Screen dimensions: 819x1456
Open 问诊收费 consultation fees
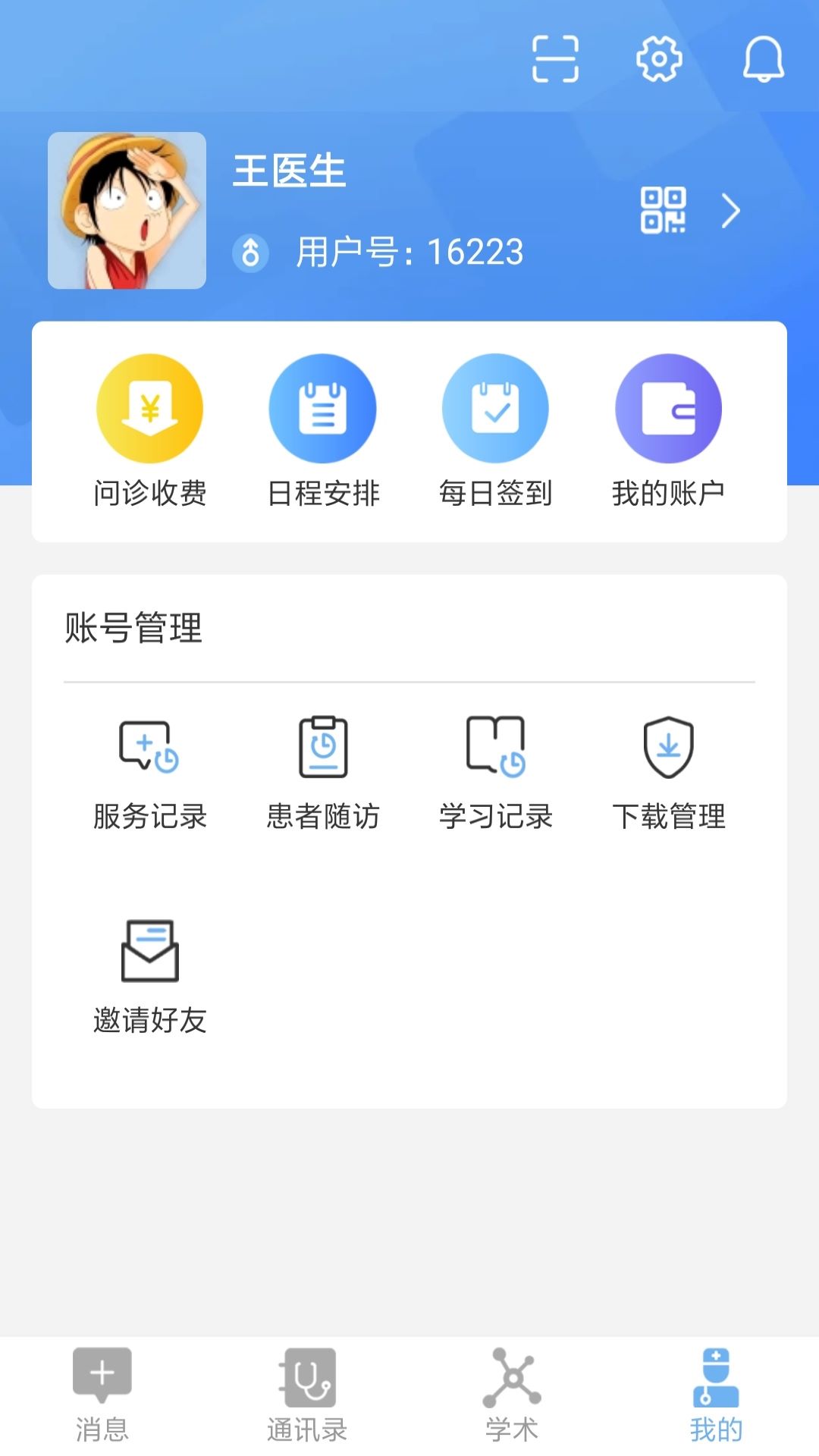[149, 431]
